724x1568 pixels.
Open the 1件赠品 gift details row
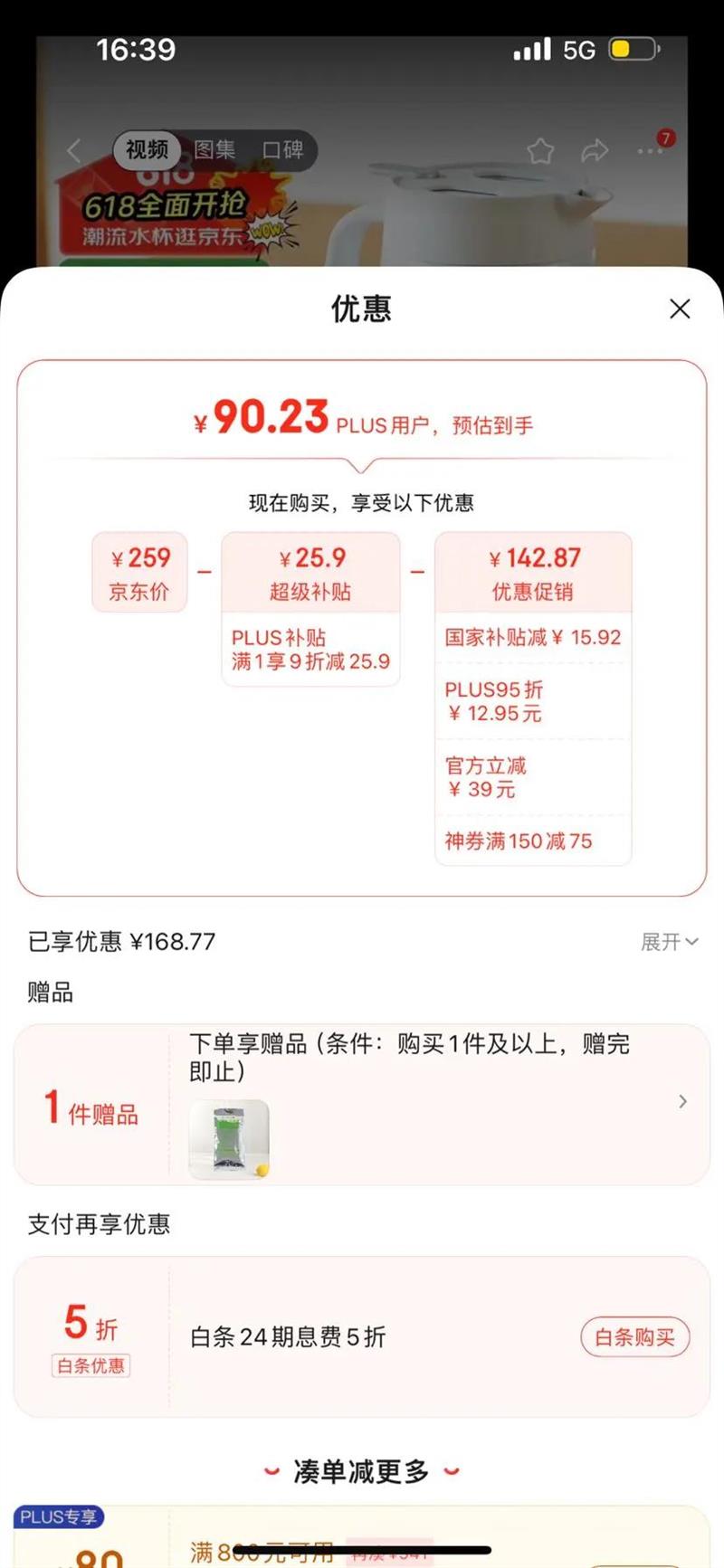click(682, 1101)
